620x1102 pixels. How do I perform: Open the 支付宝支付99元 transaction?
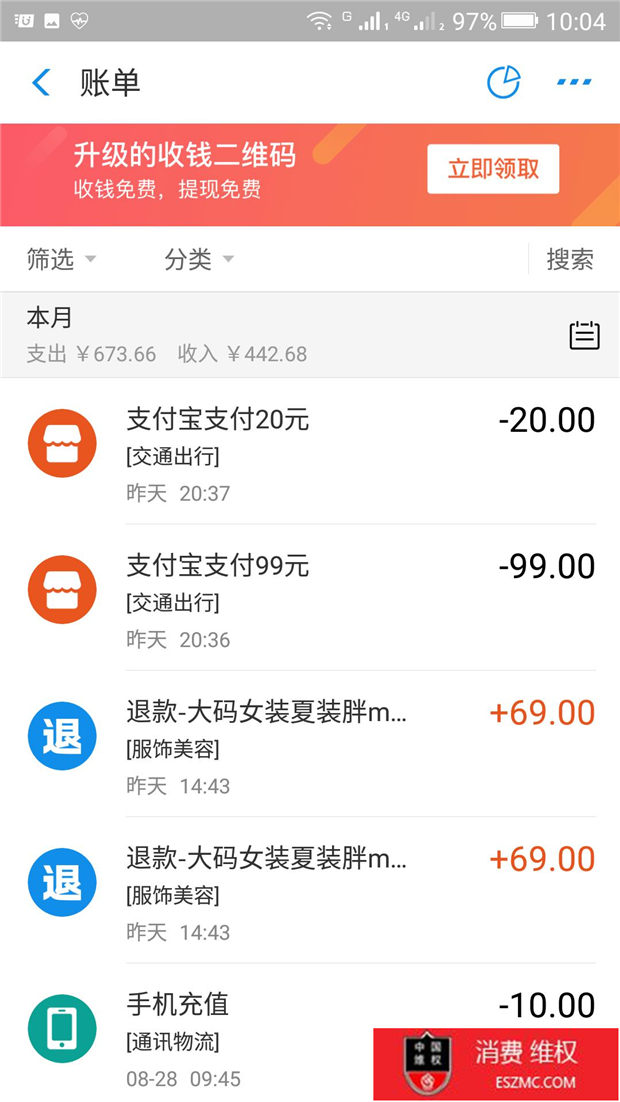310,598
